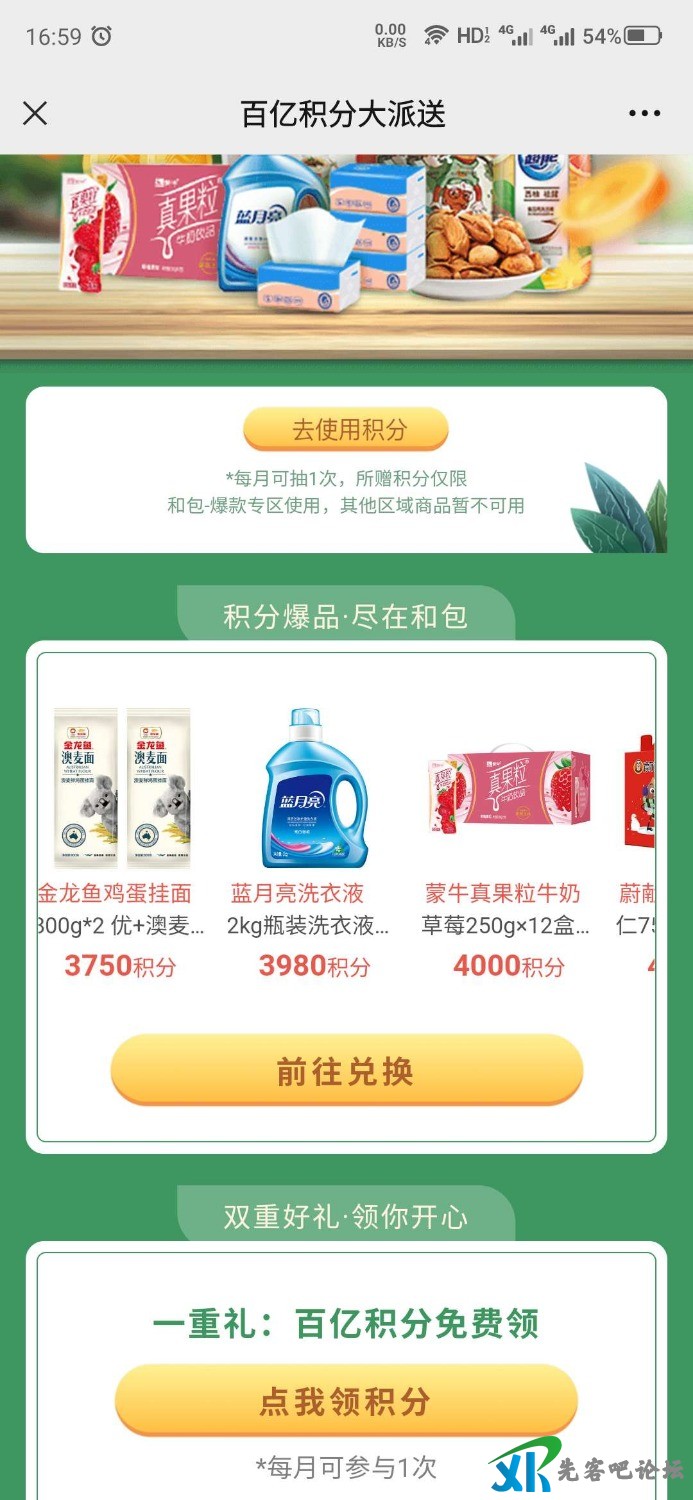The height and width of the screenshot is (1500, 693).
Task: Open the three-dot overflow menu
Action: tap(645, 114)
